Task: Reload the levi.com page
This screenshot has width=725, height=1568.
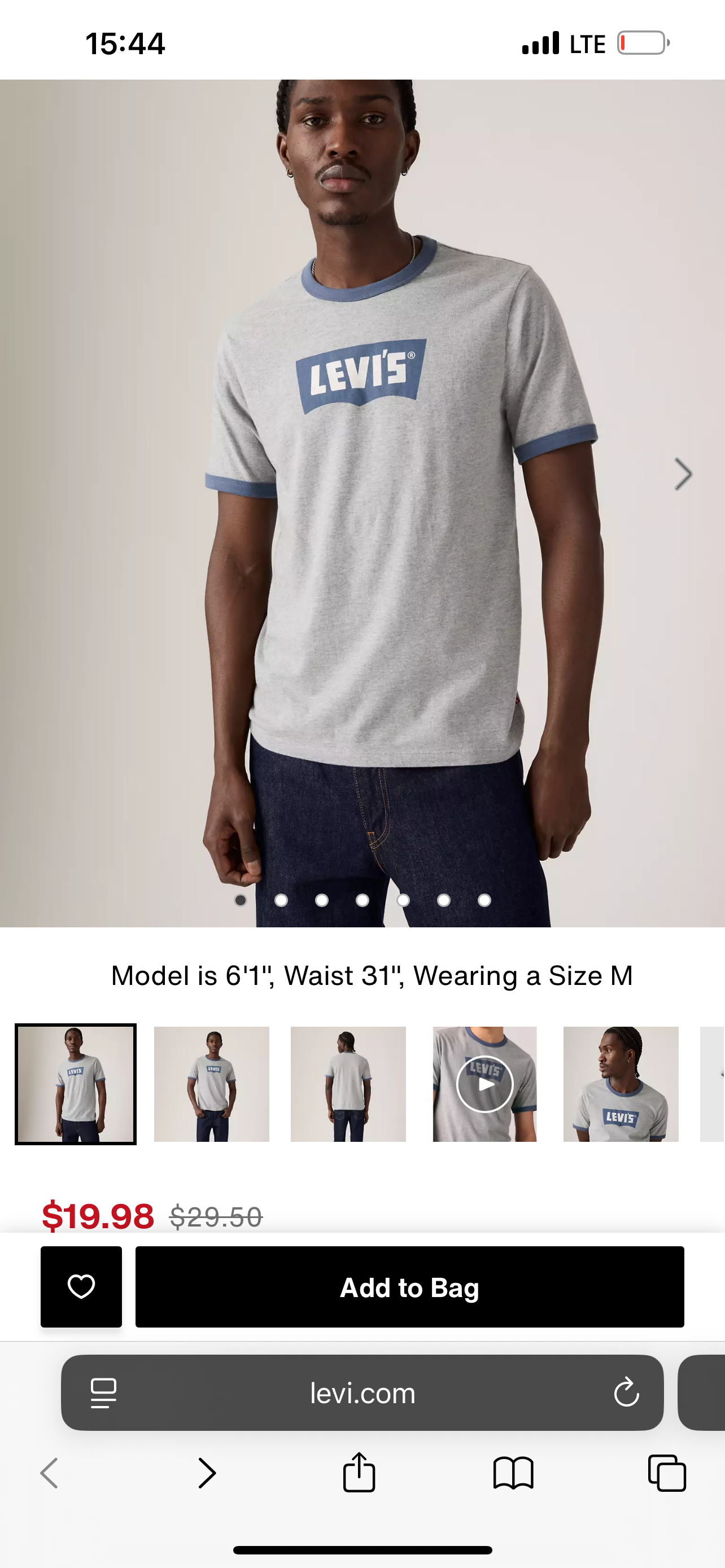Action: coord(626,1392)
